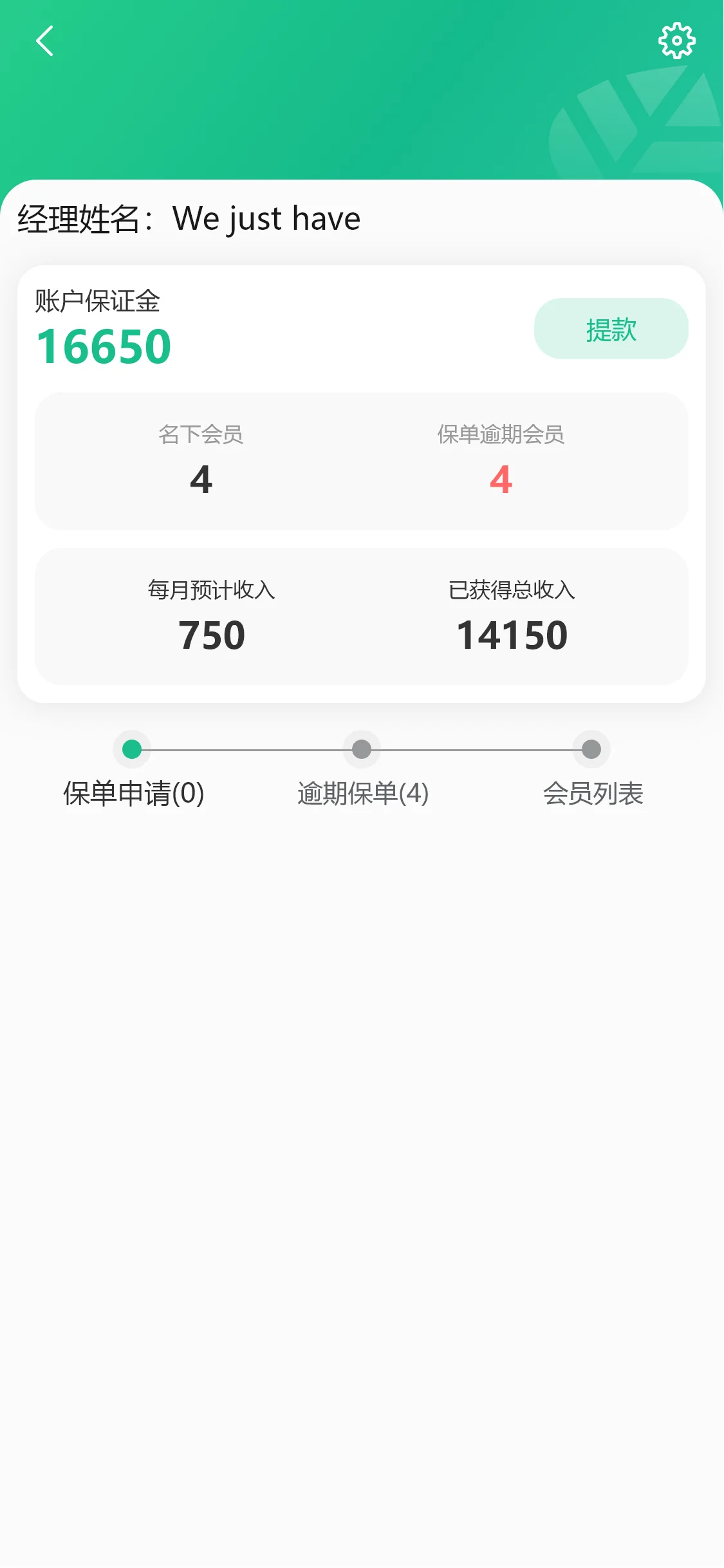Tap the 提款 withdraw button
This screenshot has width=724, height=1568.
pyautogui.click(x=611, y=329)
